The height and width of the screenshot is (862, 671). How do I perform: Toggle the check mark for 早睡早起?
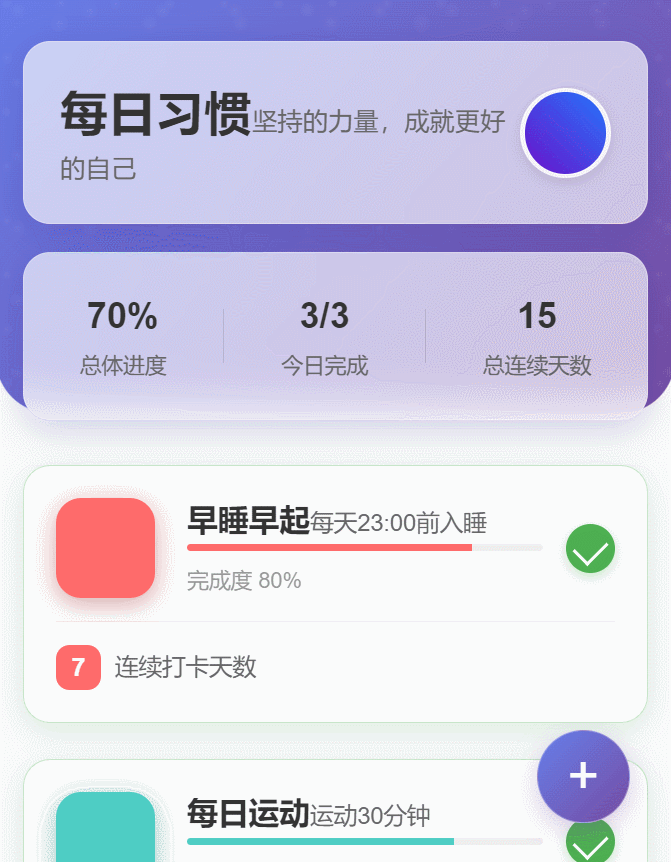pos(590,549)
